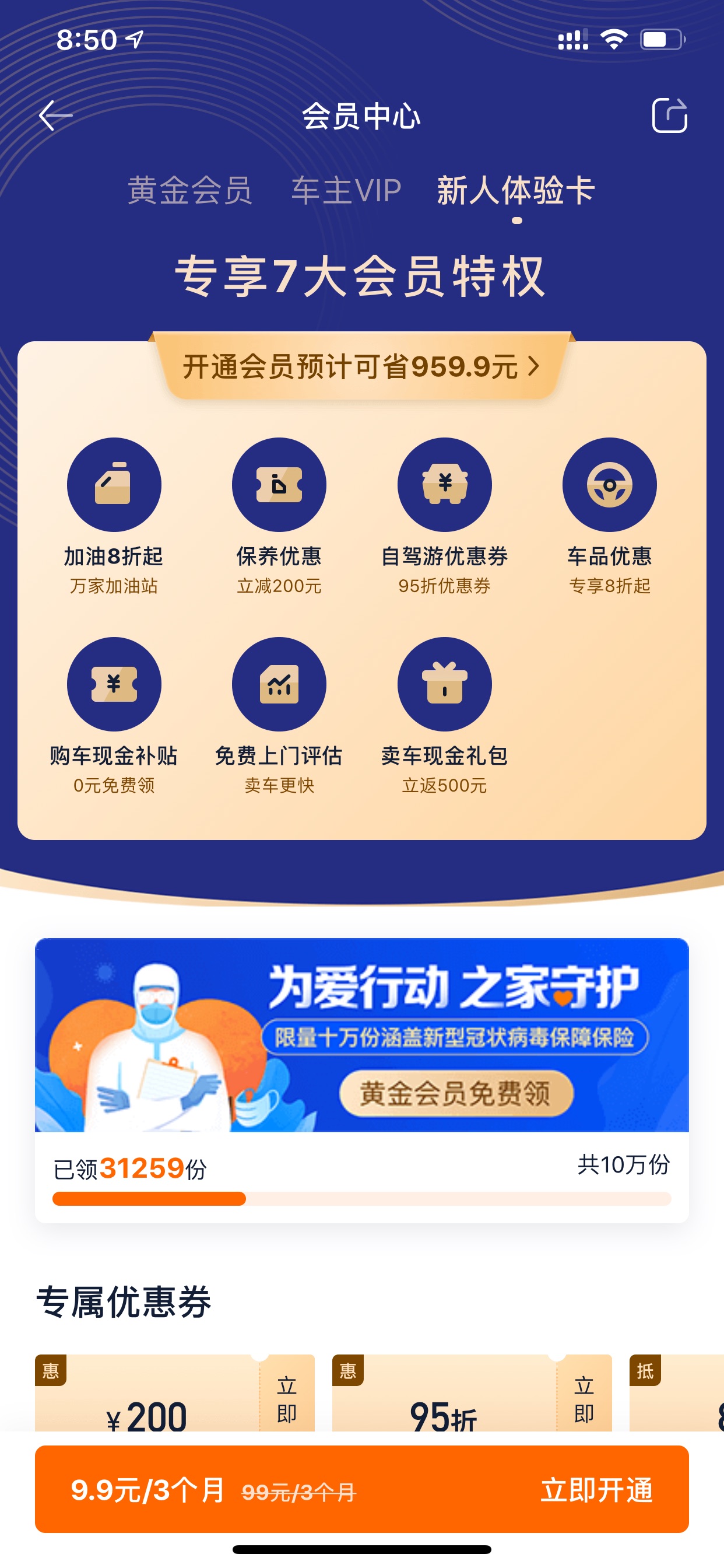This screenshot has width=724, height=1568.
Task: Switch to the 车主VIP tab
Action: tap(346, 191)
